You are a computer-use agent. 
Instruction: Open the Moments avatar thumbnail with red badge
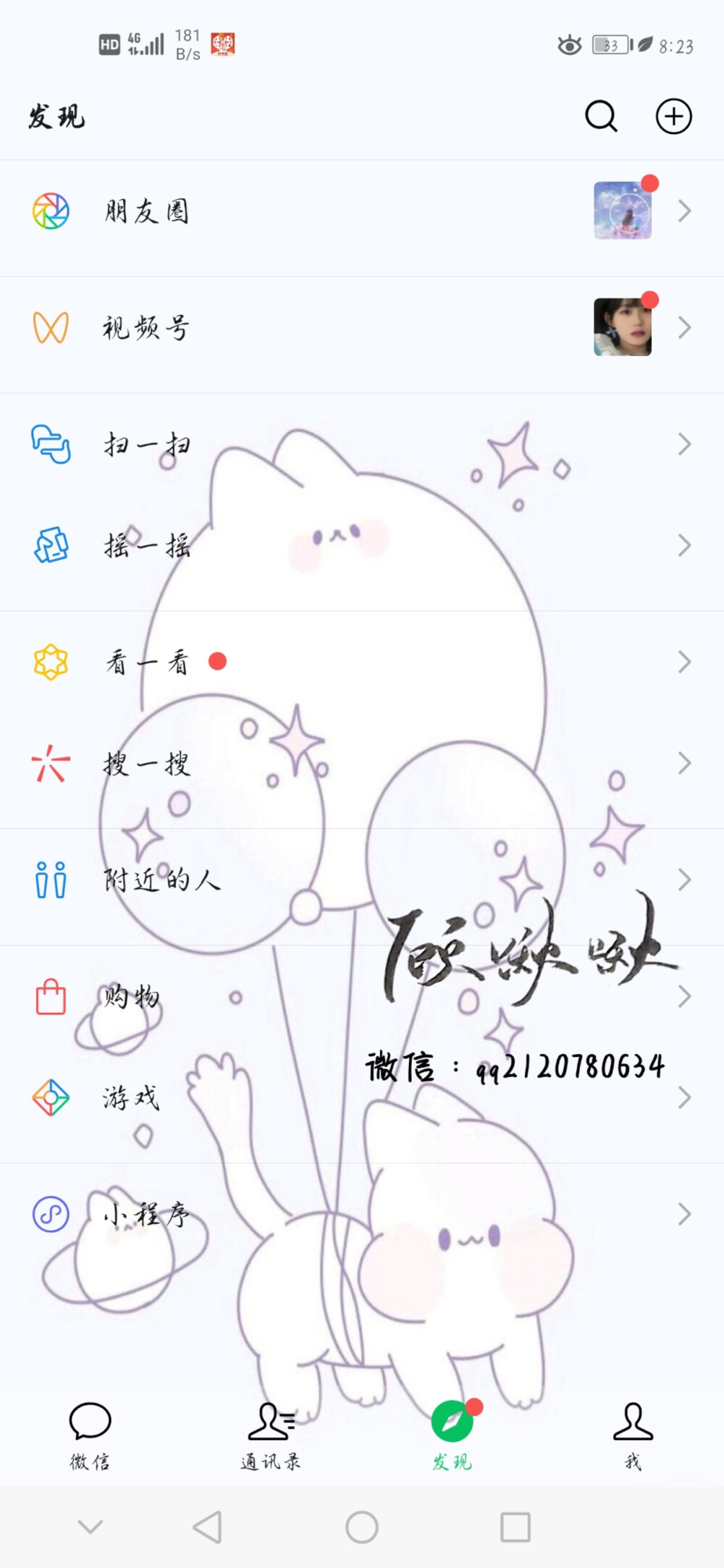[x=621, y=211]
